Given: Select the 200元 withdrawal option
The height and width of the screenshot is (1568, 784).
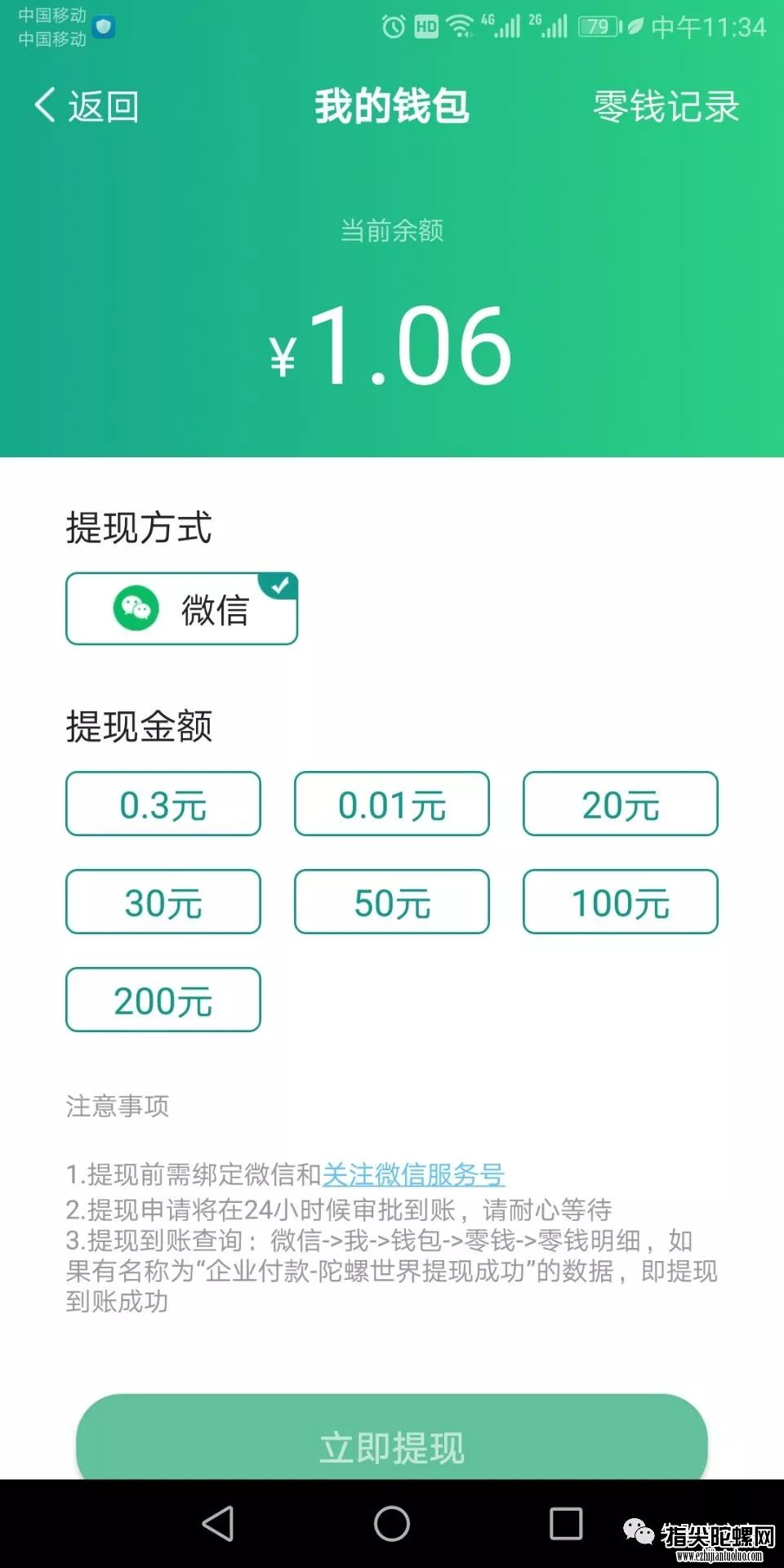Looking at the screenshot, I should point(163,1000).
